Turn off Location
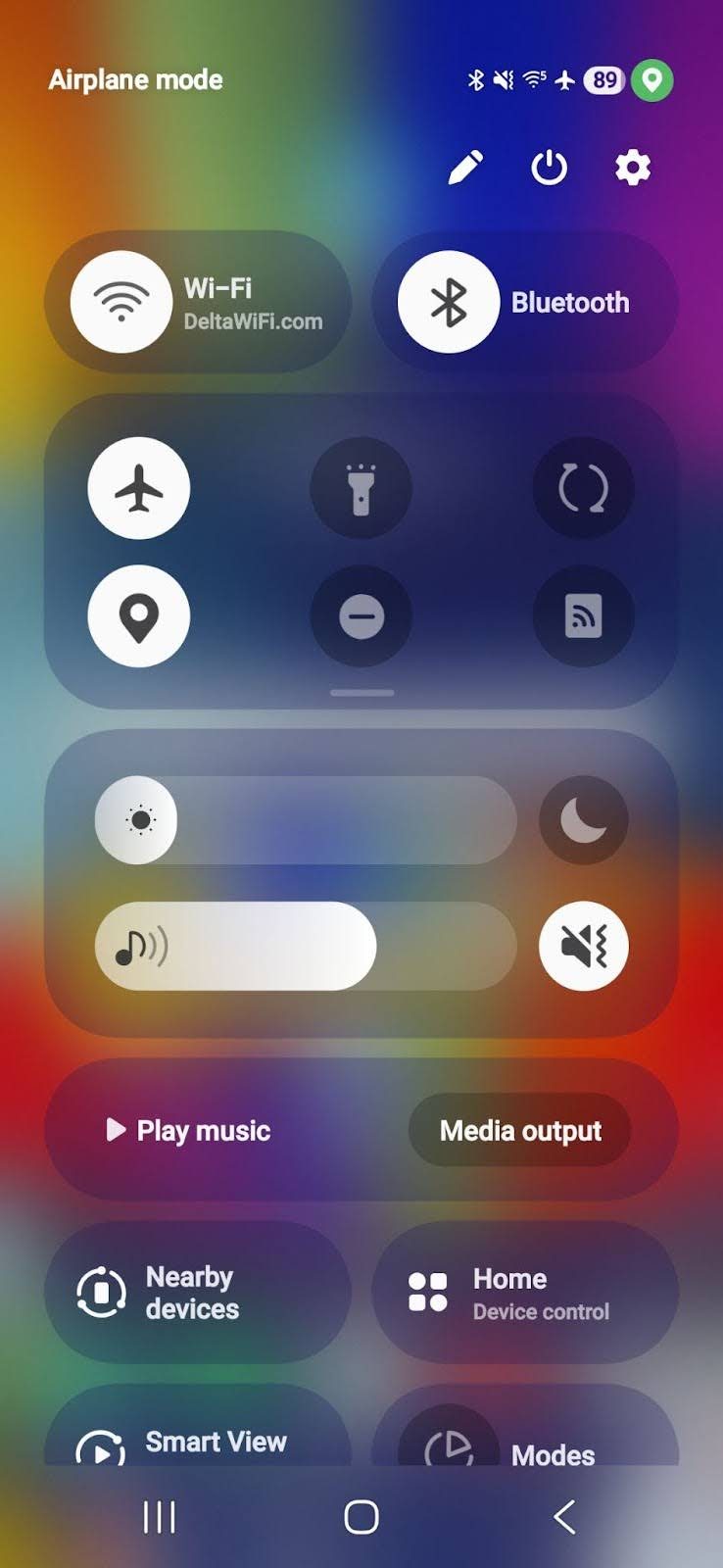723x1568 pixels. coord(139,616)
